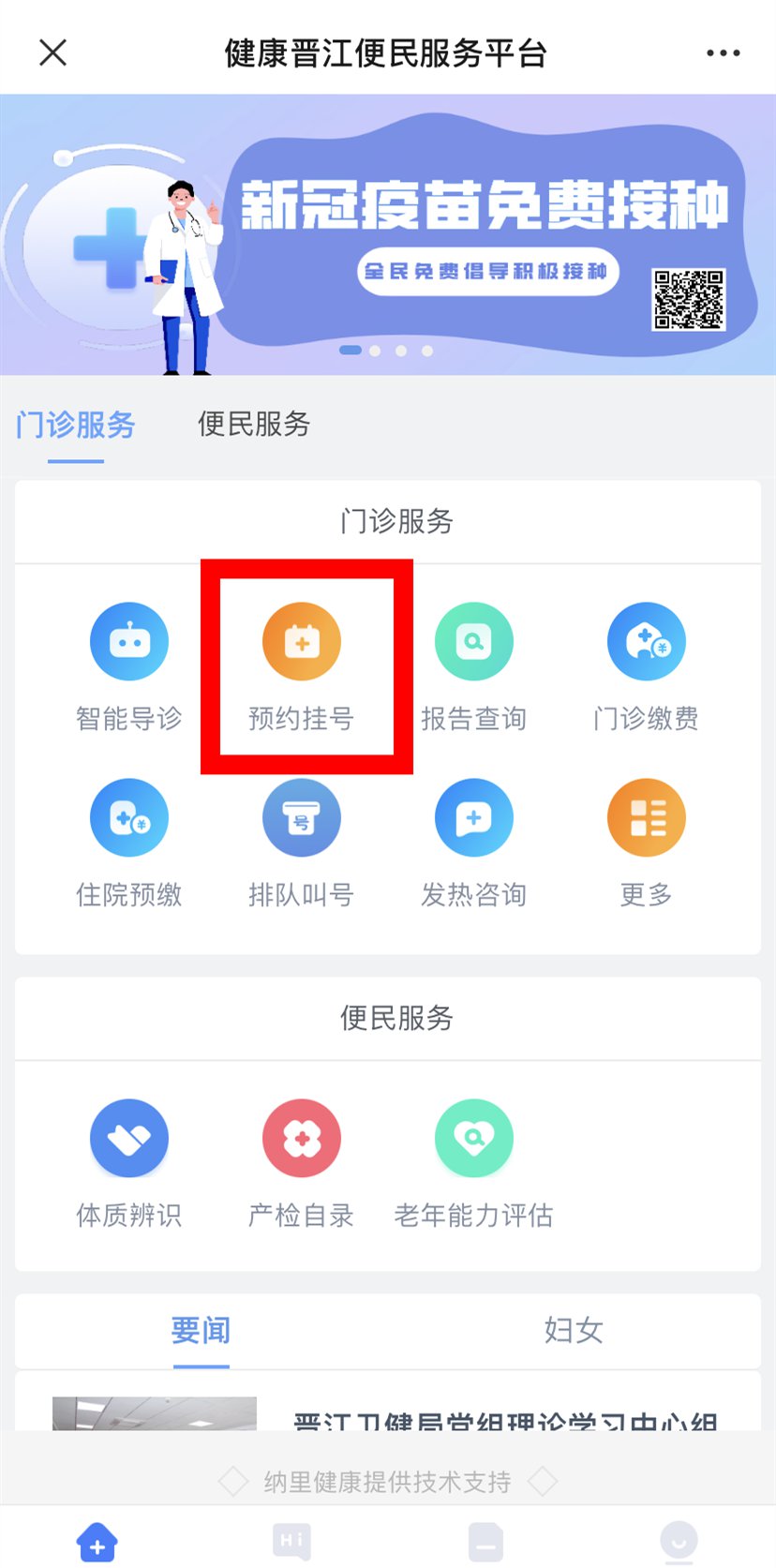
Task: Open the 晋江卫健局 news article
Action: pos(504,1417)
